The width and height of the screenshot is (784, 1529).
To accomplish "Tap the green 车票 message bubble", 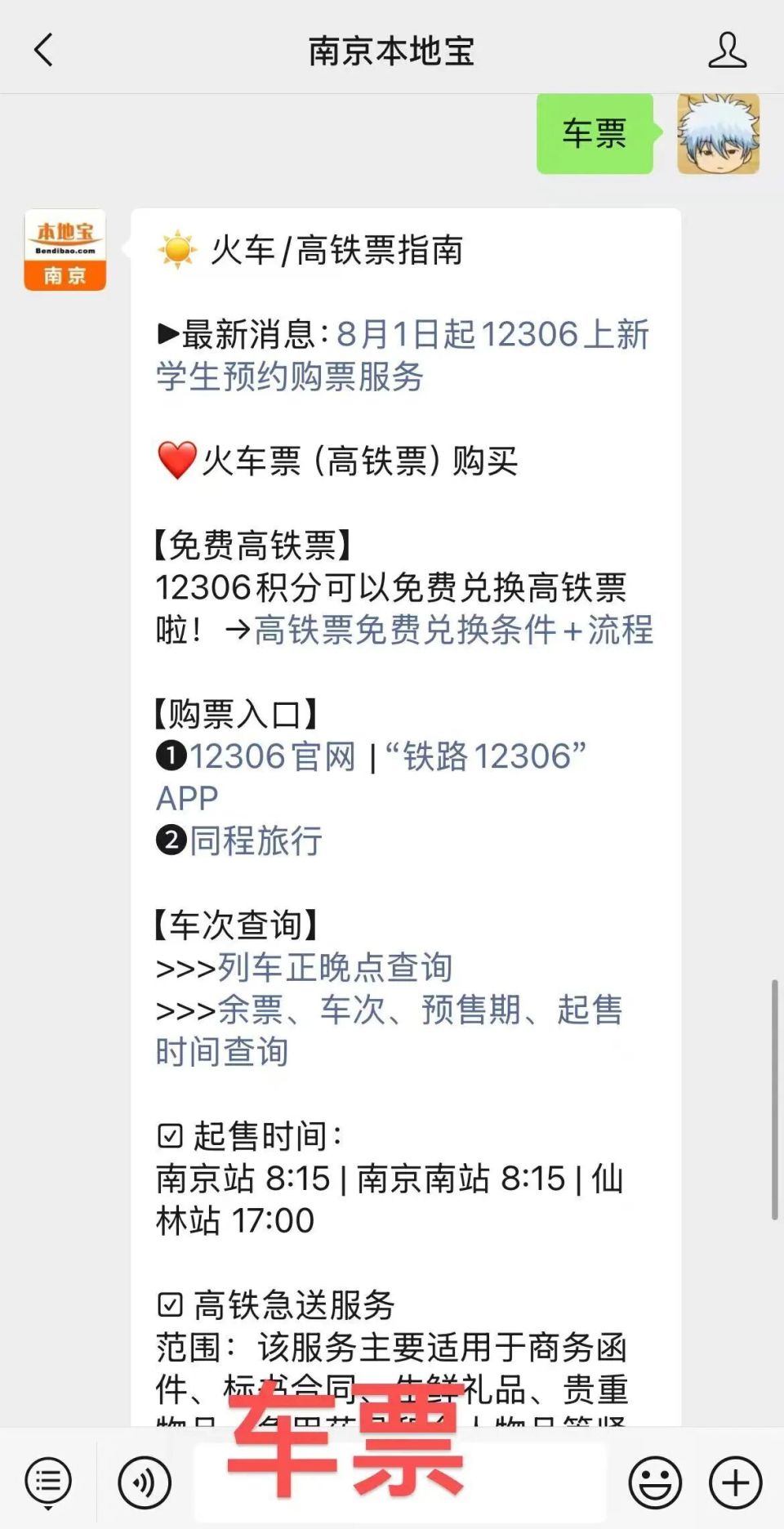I will (x=594, y=135).
